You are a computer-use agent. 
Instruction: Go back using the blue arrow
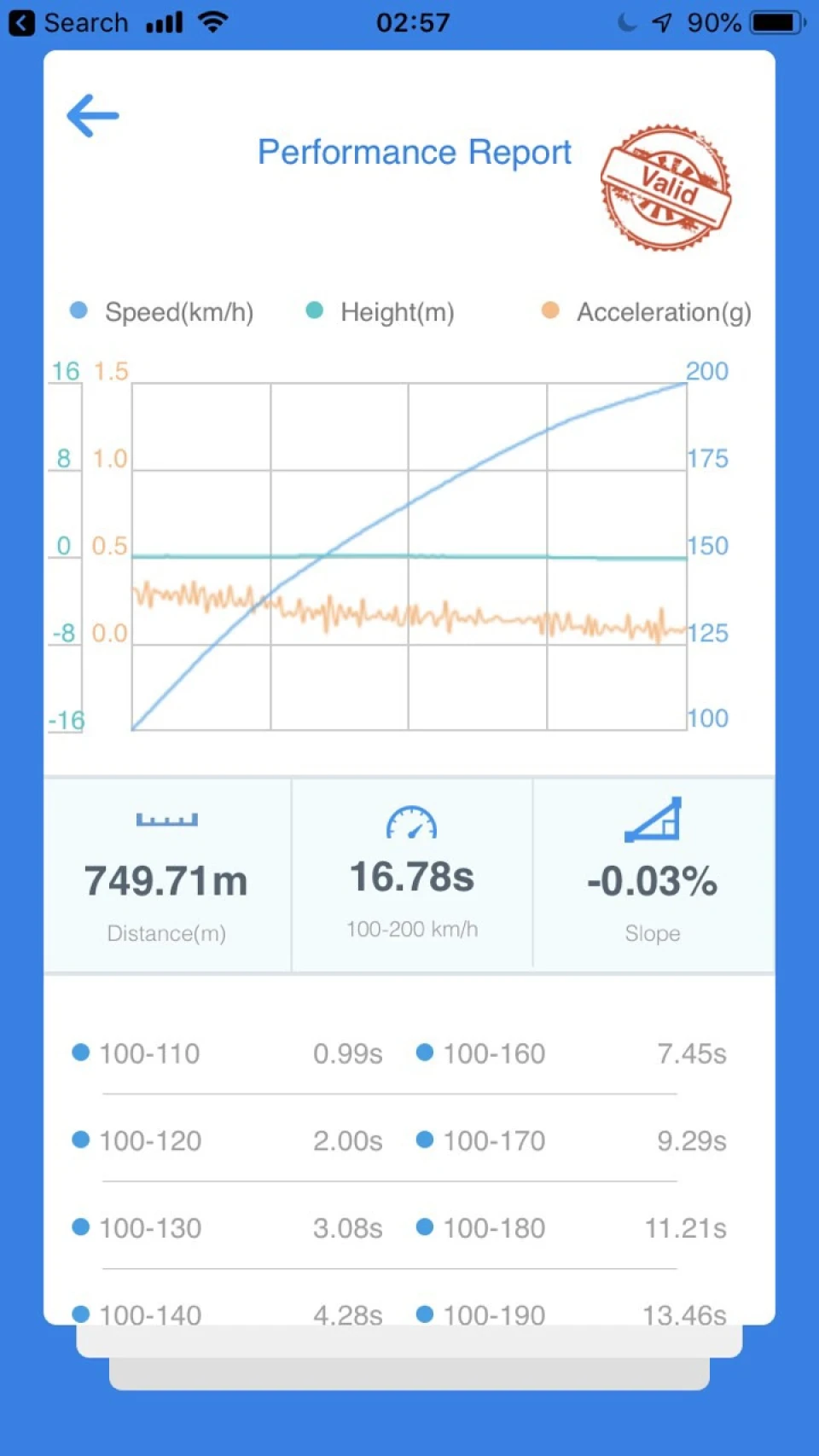point(93,115)
